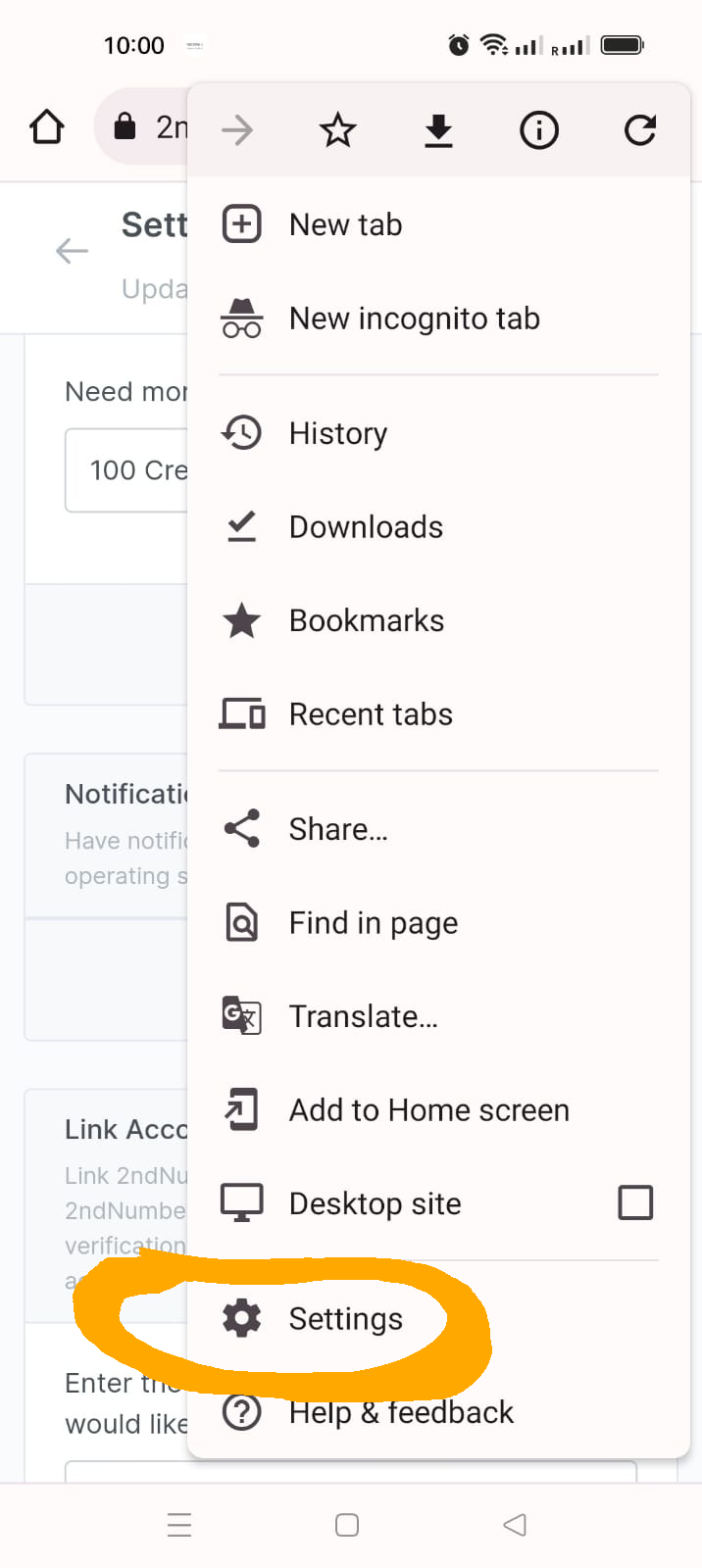This screenshot has width=702, height=1568.
Task: Tap the system back navigation button
Action: [x=515, y=1525]
